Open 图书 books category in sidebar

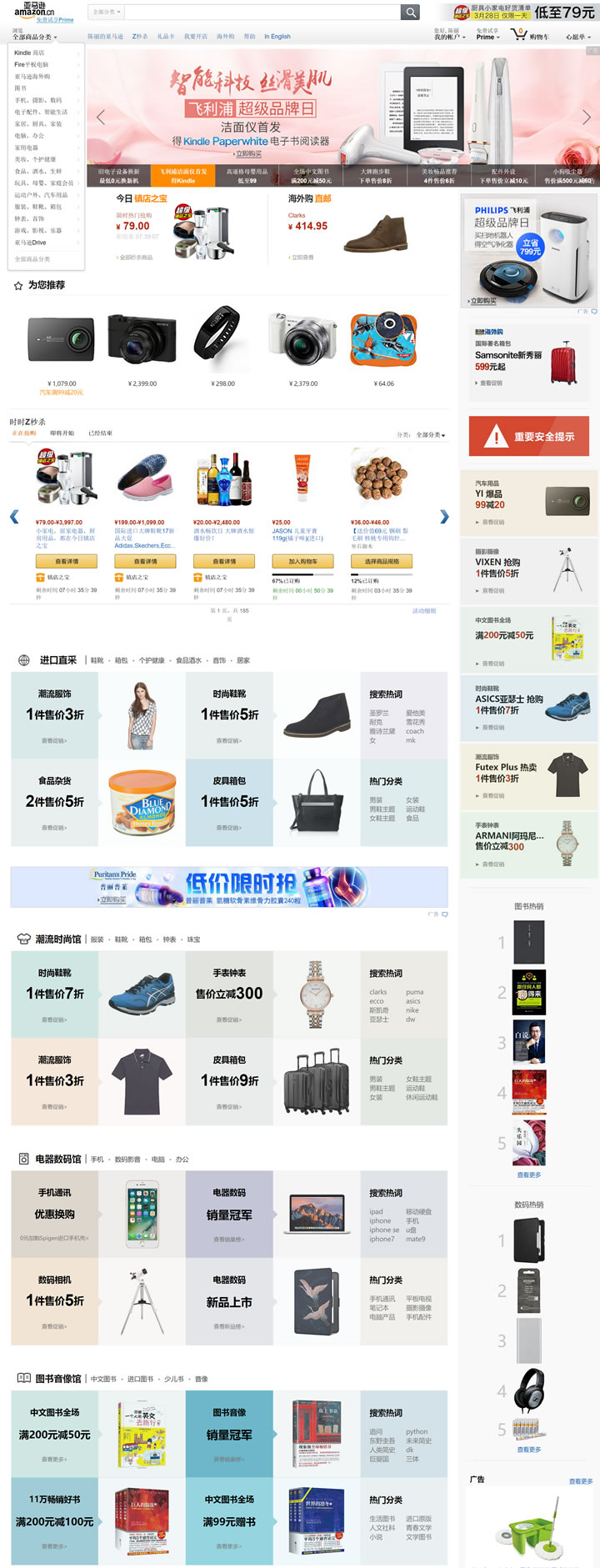21,88
